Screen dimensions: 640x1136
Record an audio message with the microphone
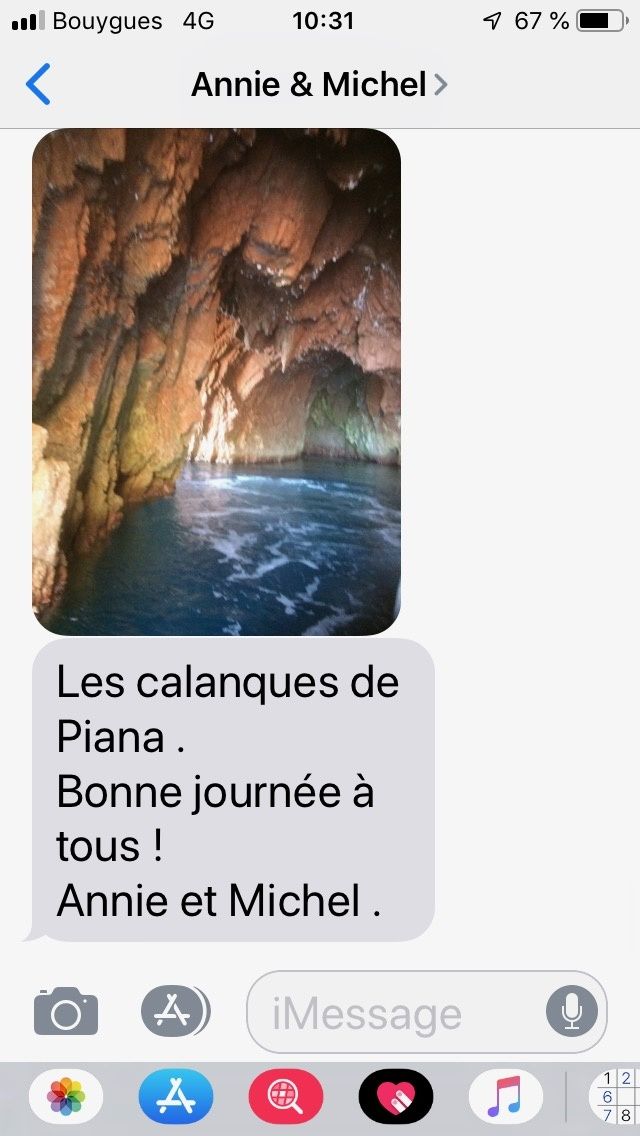pos(572,1012)
